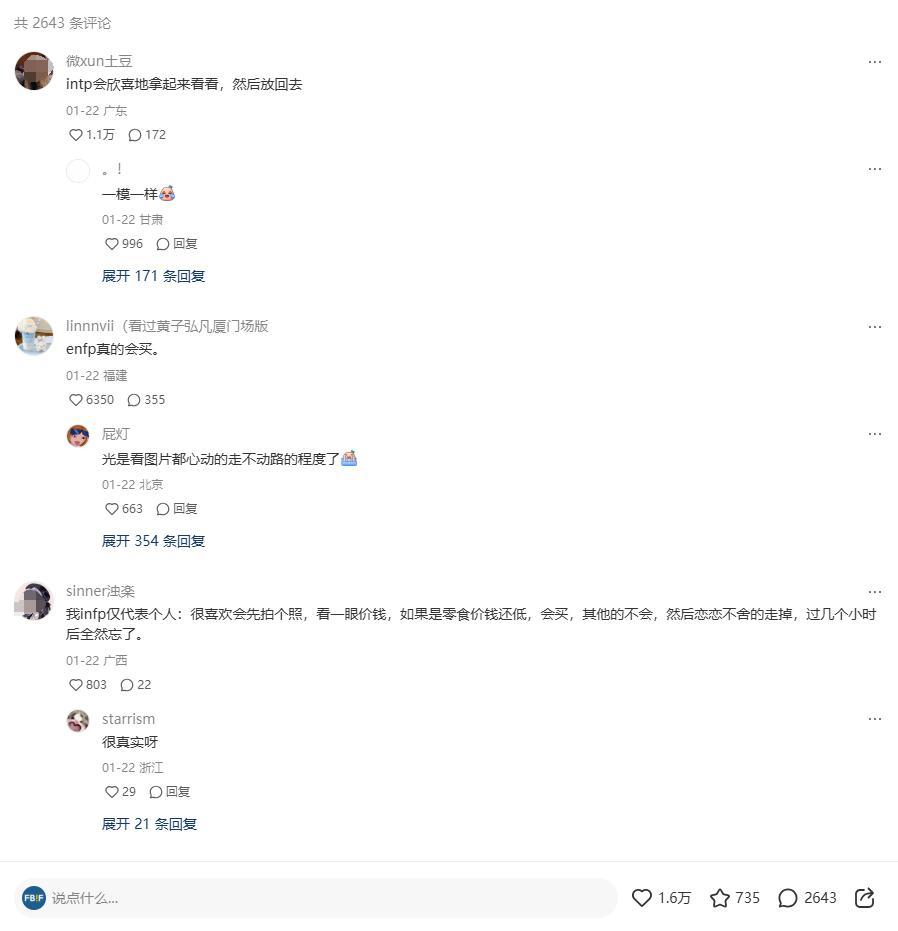898x931 pixels.
Task: Open linnnvii's profile avatar
Action: [x=34, y=336]
